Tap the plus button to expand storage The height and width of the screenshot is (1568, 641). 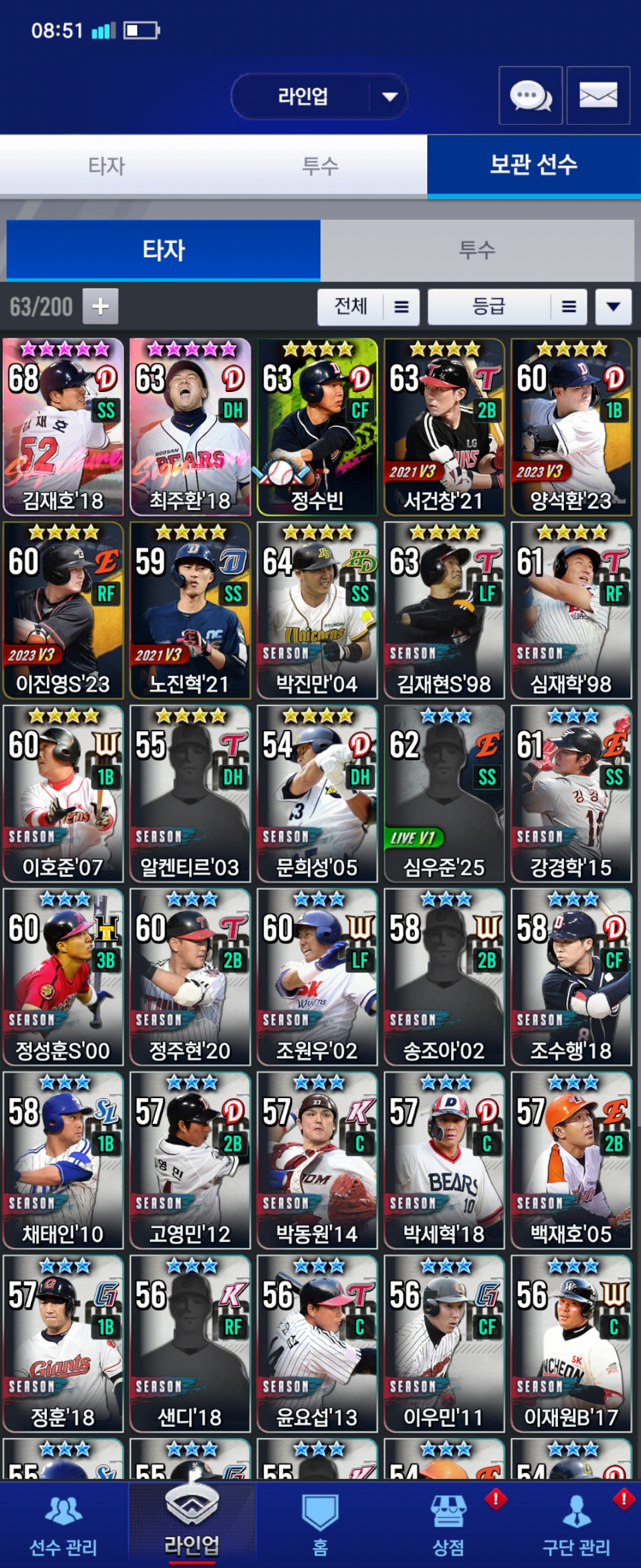point(100,306)
